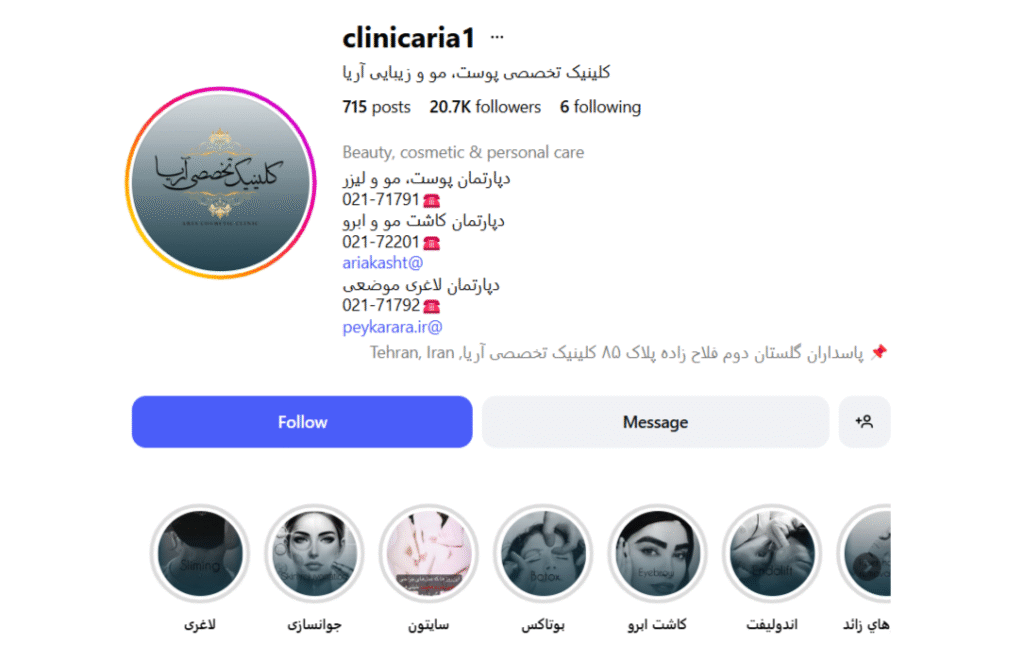Open the 20.7K followers list
The height and width of the screenshot is (661, 1024).
point(485,107)
